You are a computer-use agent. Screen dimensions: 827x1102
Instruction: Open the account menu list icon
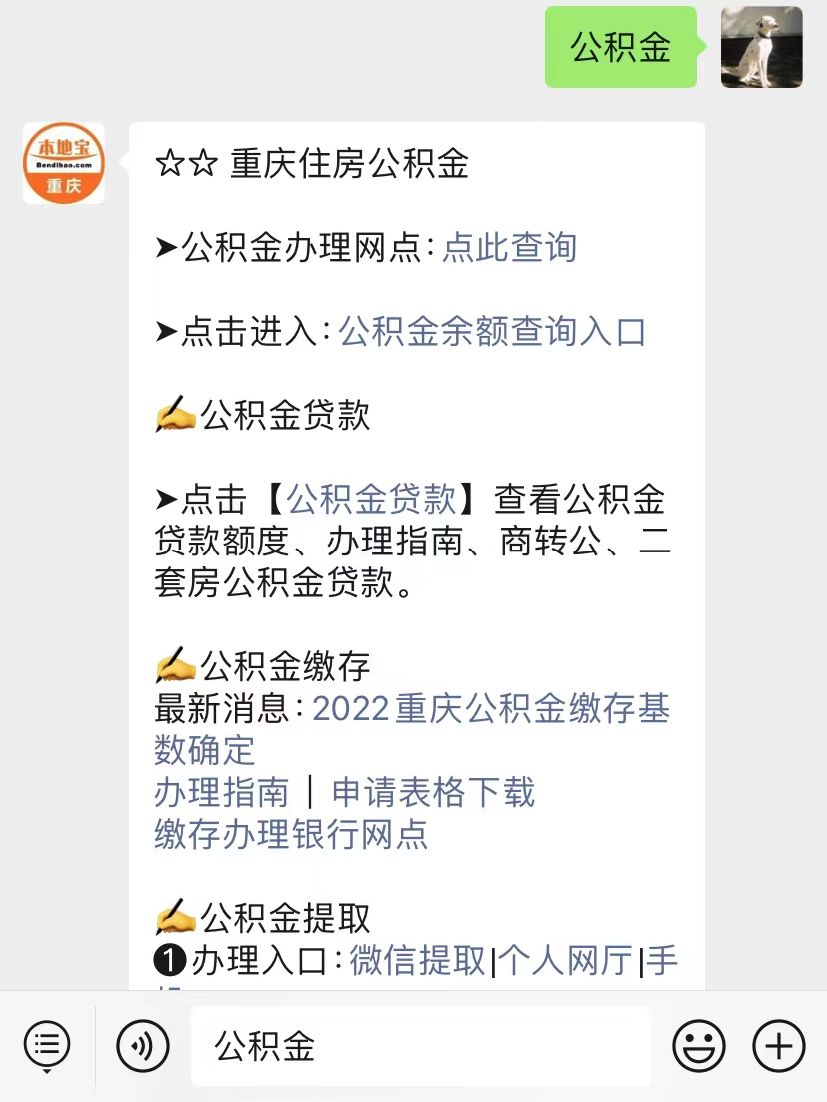coord(47,1046)
